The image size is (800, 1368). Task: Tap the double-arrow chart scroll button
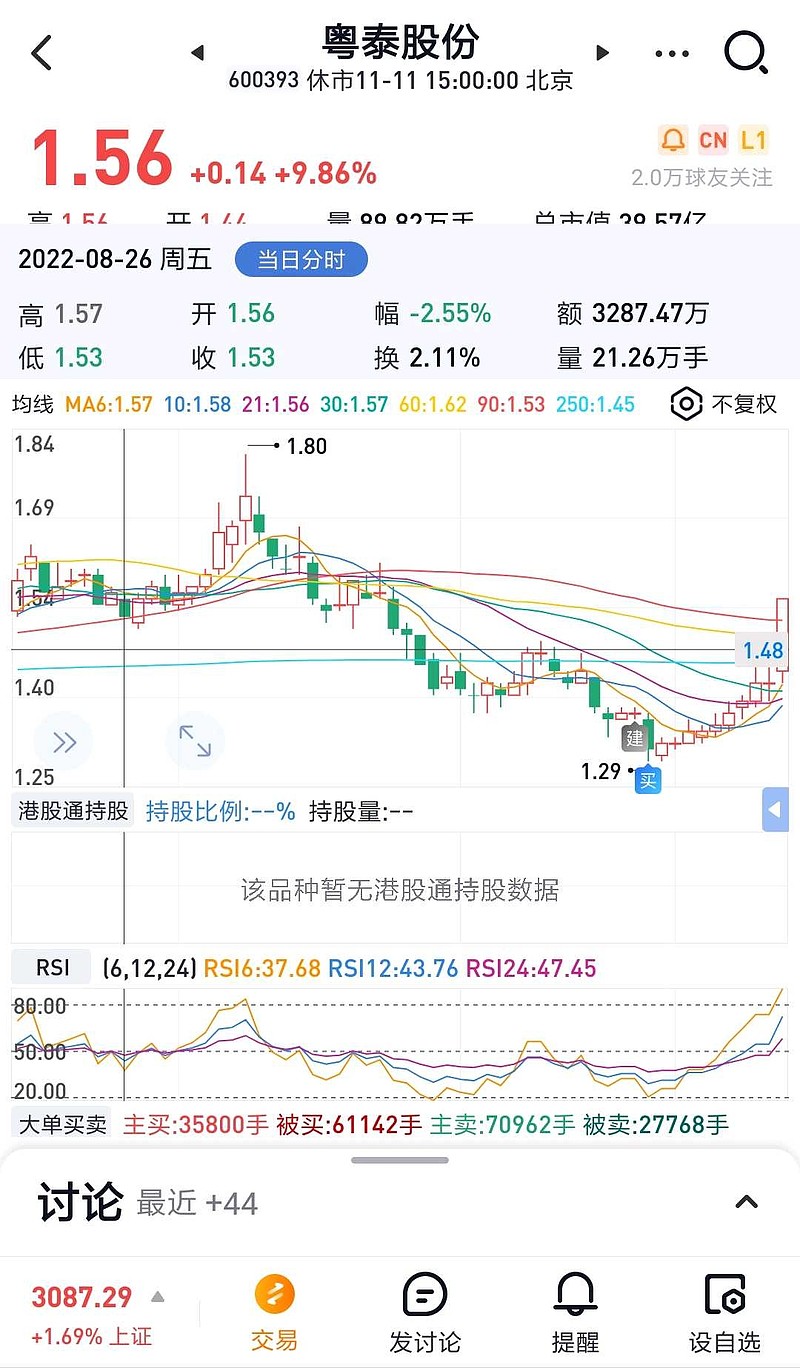tap(64, 742)
